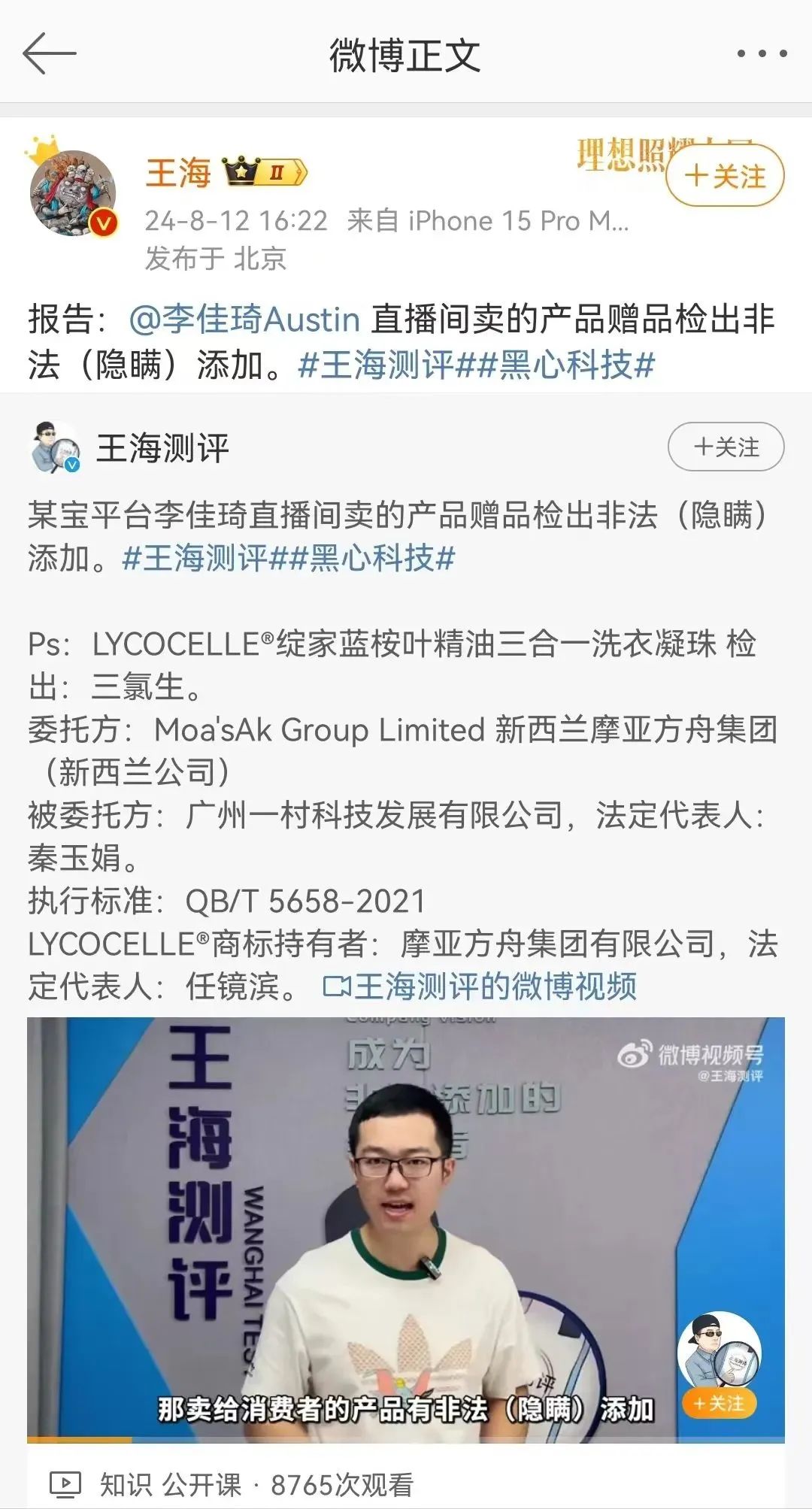Open 王海测评's avatar in the reposted post
Screen dimensions: 812x1509
pos(56,447)
